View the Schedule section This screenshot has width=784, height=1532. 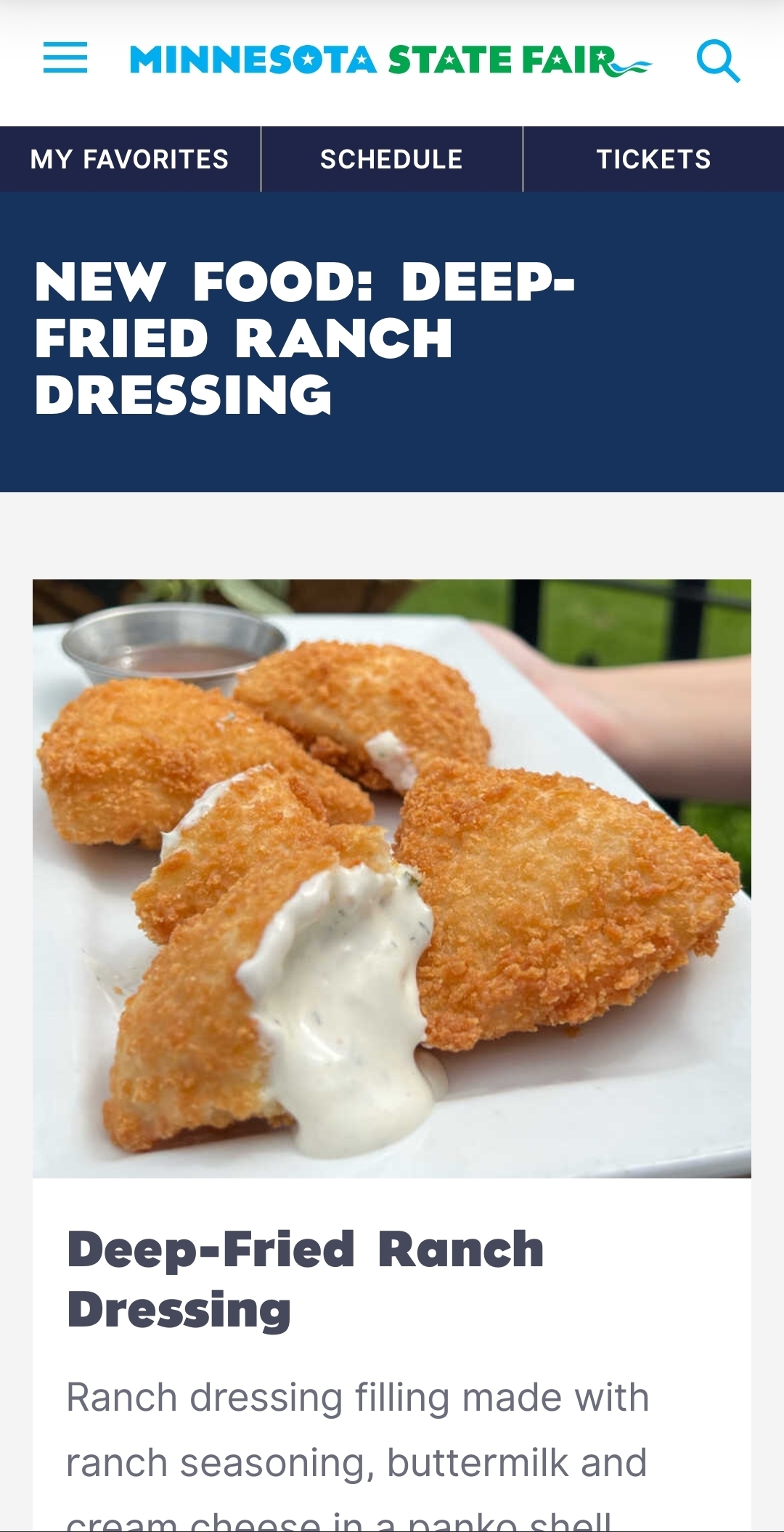click(391, 159)
